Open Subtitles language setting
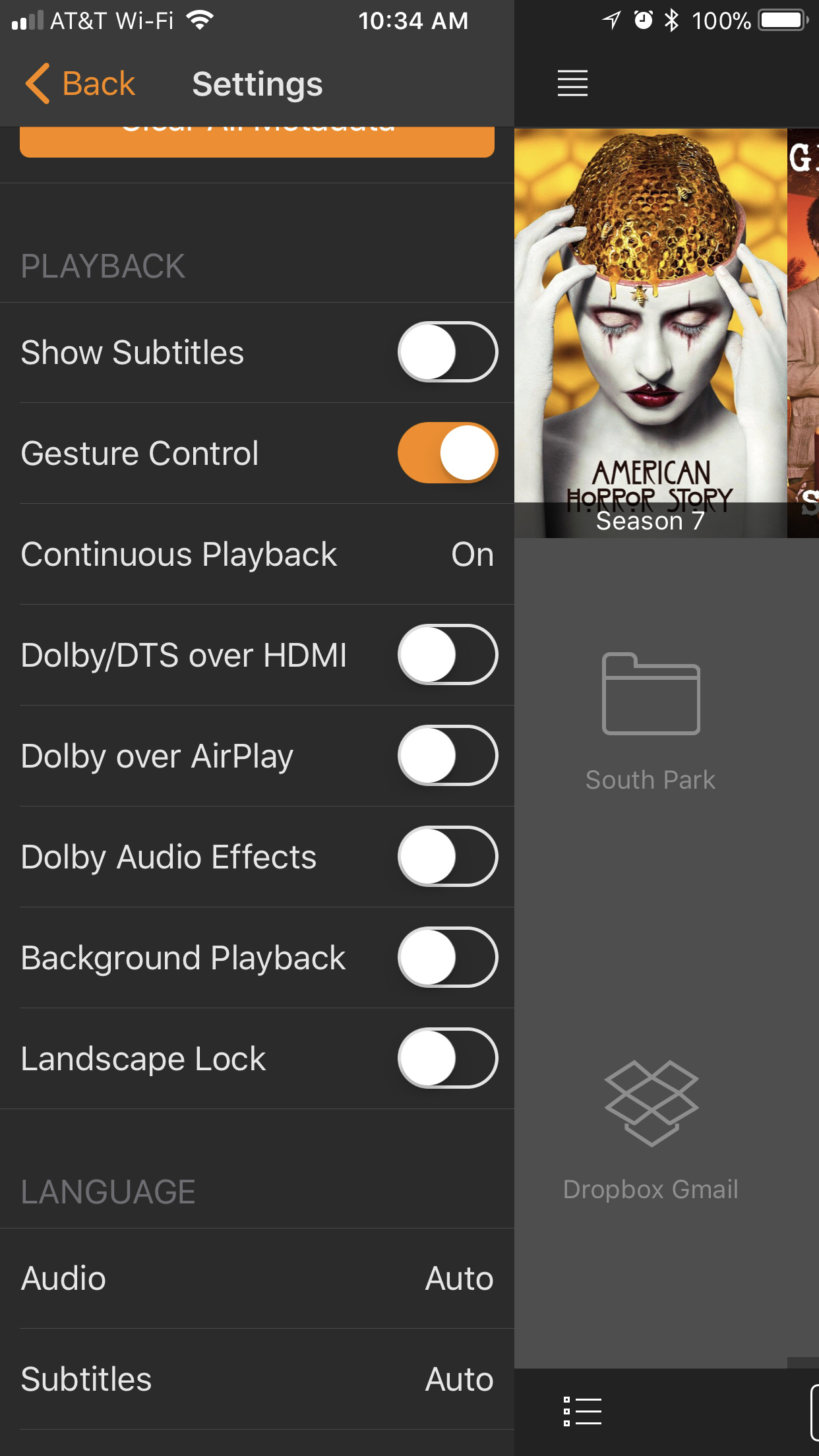 (257, 1380)
